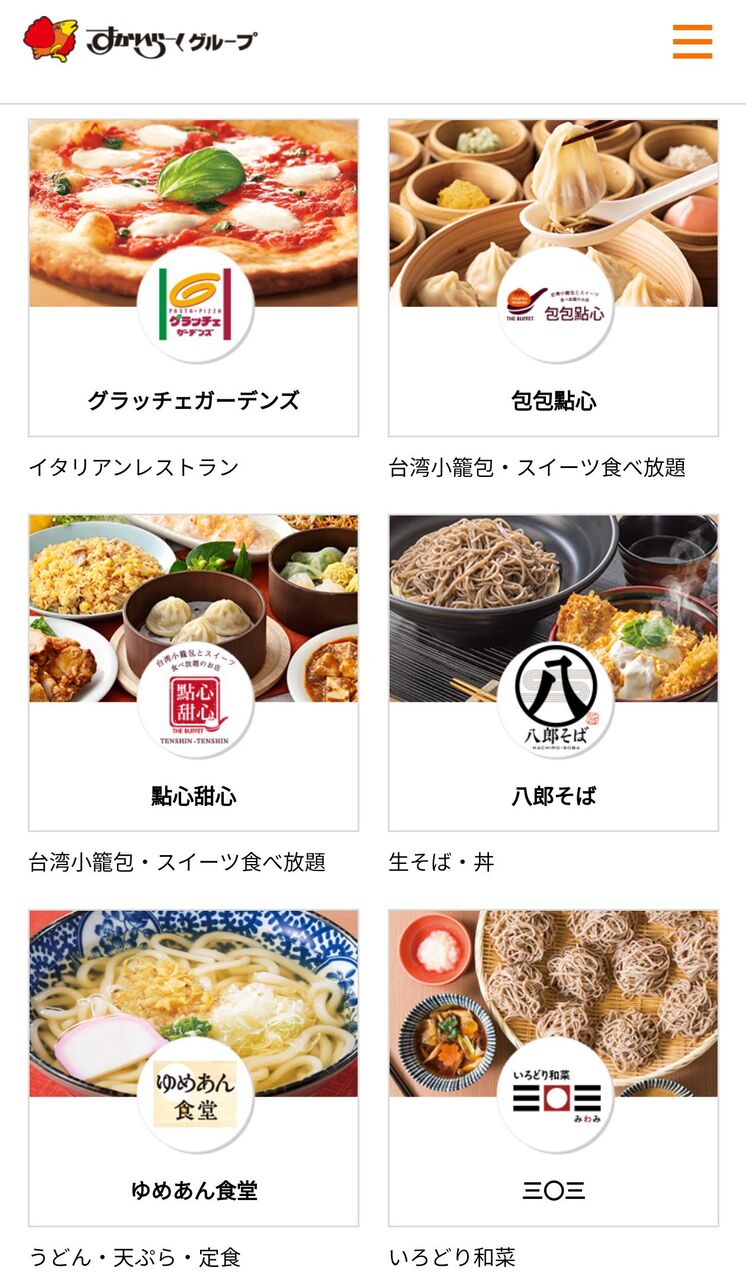746x1280 pixels.
Task: Select the 包包點心 restaurant card
Action: point(553,278)
